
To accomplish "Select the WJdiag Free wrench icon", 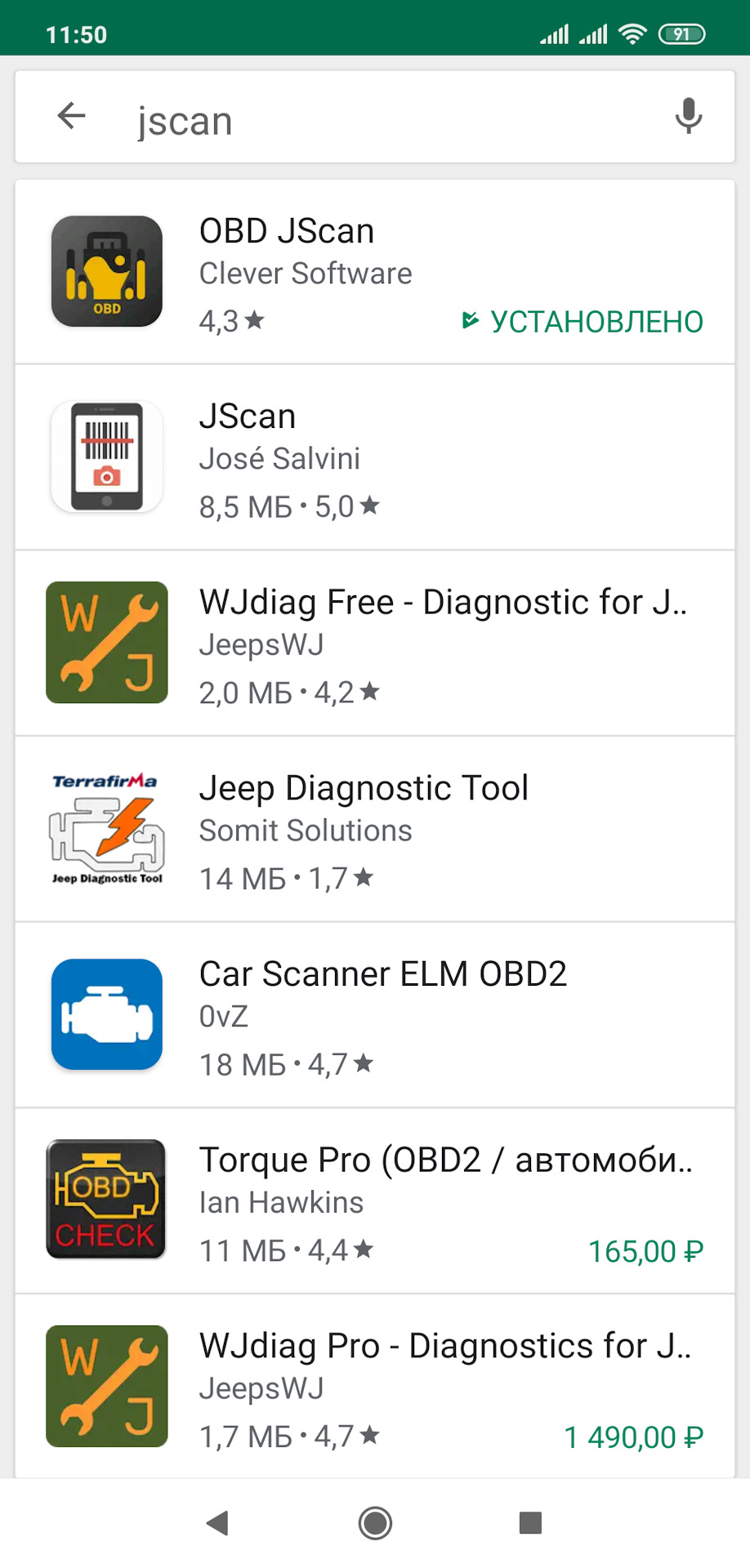I will [106, 643].
